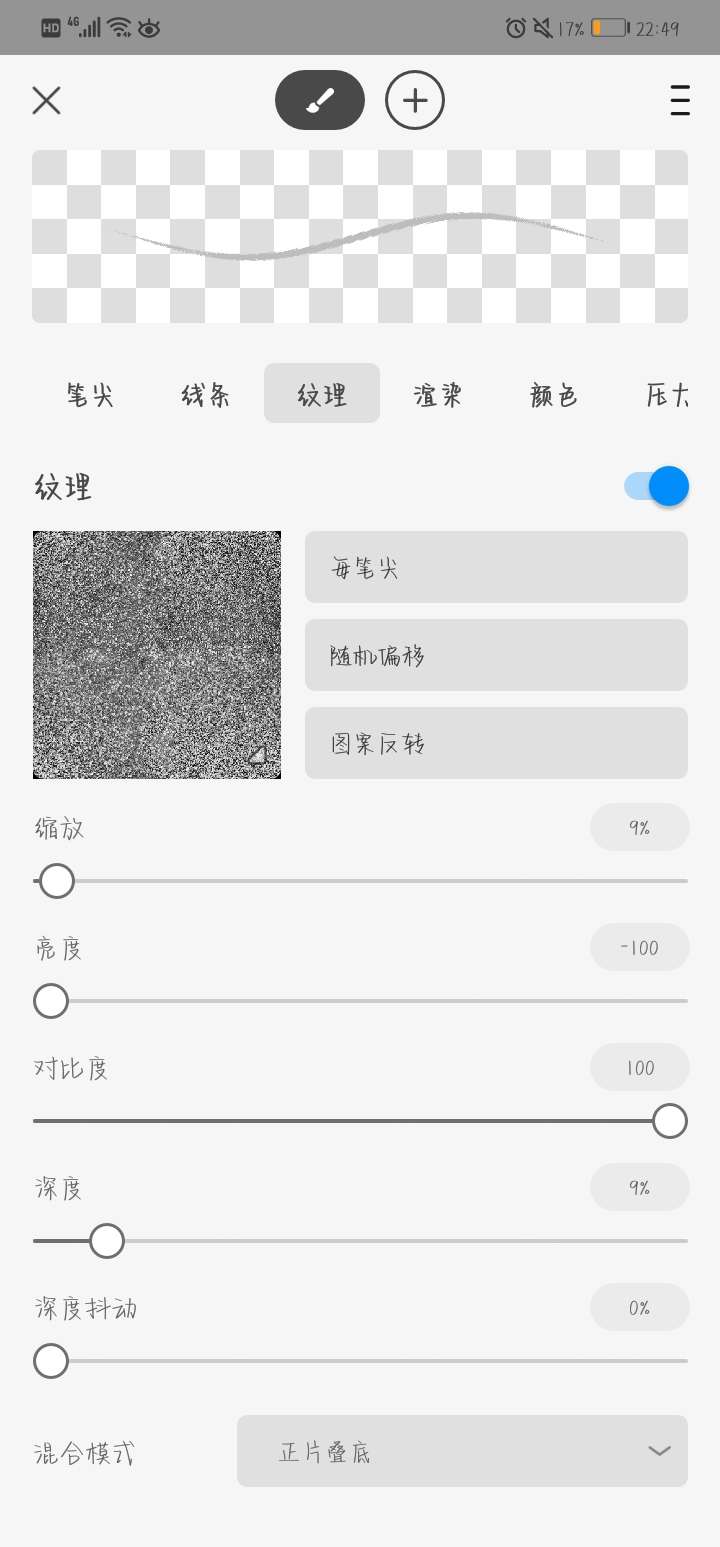720x1547 pixels.
Task: Toggle the 每笔尖 option
Action: click(x=496, y=567)
